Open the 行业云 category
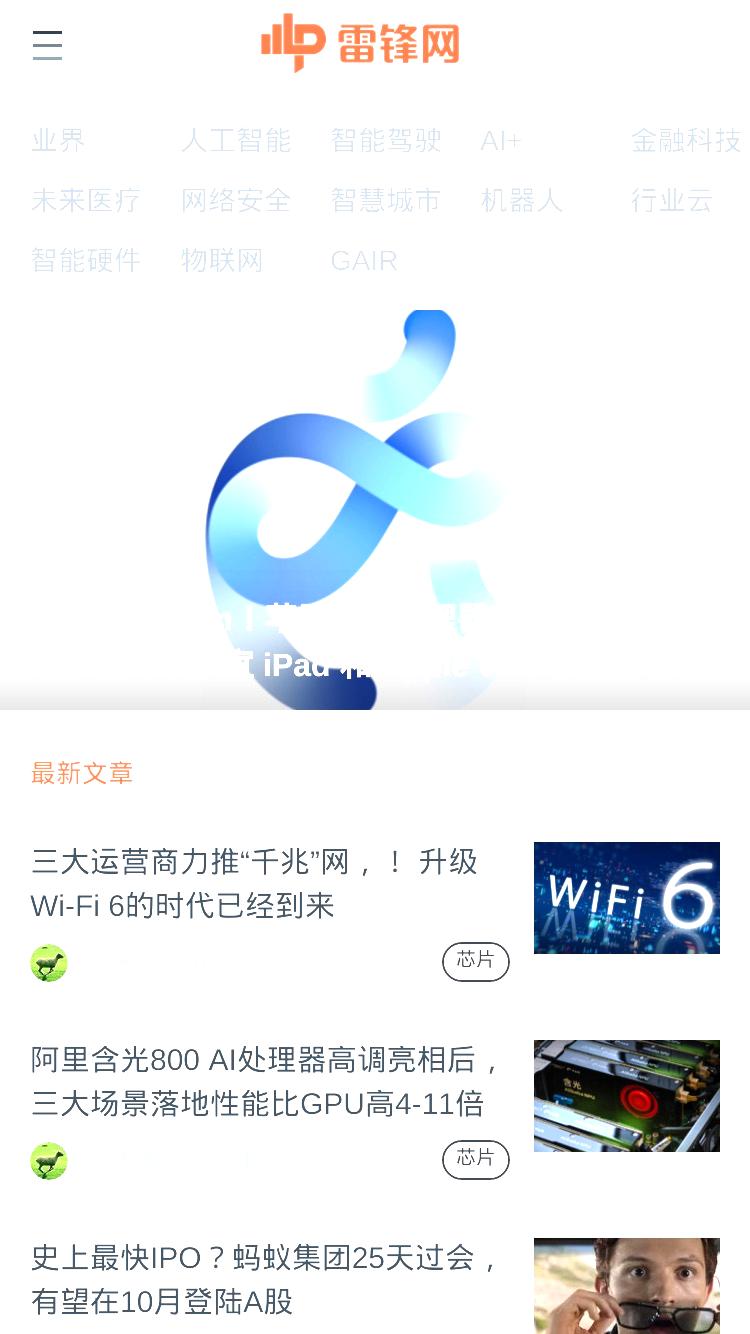The width and height of the screenshot is (750, 1334). point(672,201)
